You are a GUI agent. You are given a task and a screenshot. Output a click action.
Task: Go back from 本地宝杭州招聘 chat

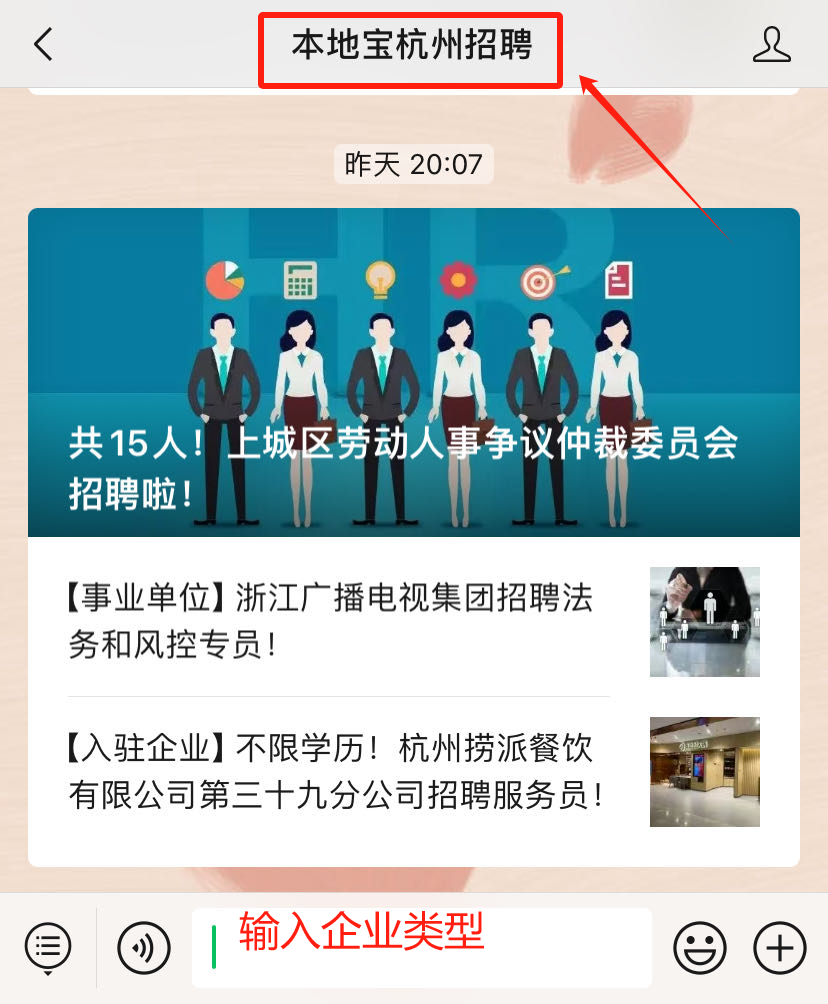pos(43,45)
